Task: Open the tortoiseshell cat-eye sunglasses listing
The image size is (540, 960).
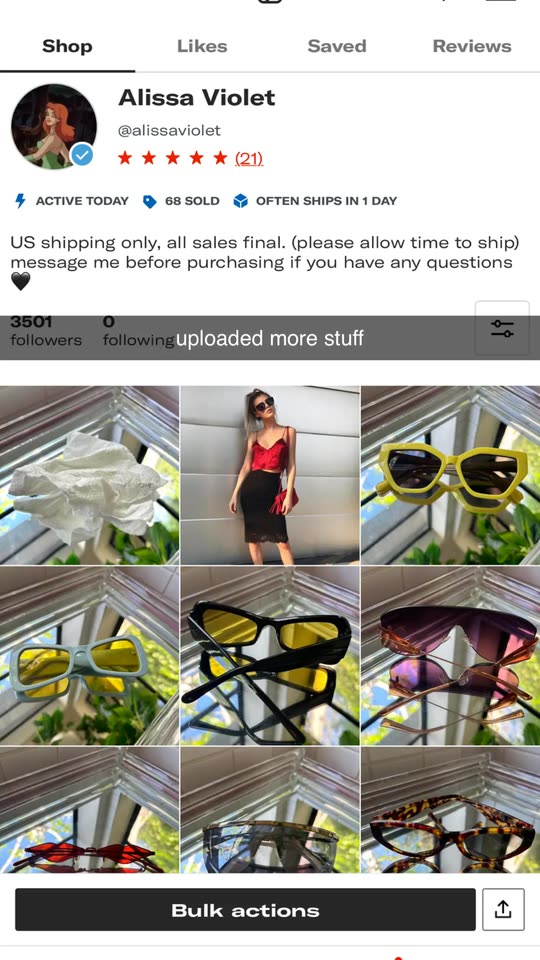Action: (451, 810)
